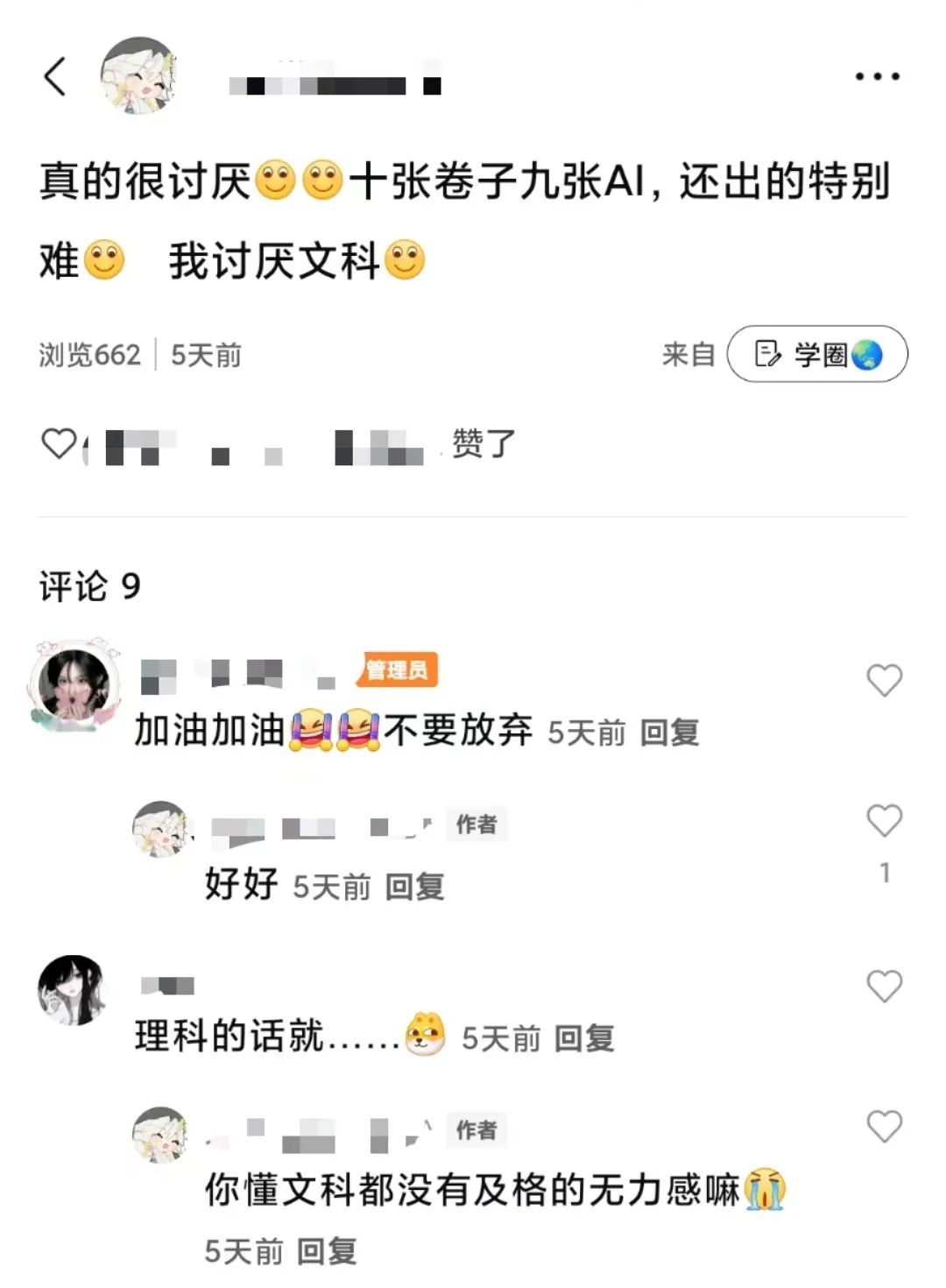Like the comment 加油加油不要放弃
946x1288 pixels.
click(884, 680)
